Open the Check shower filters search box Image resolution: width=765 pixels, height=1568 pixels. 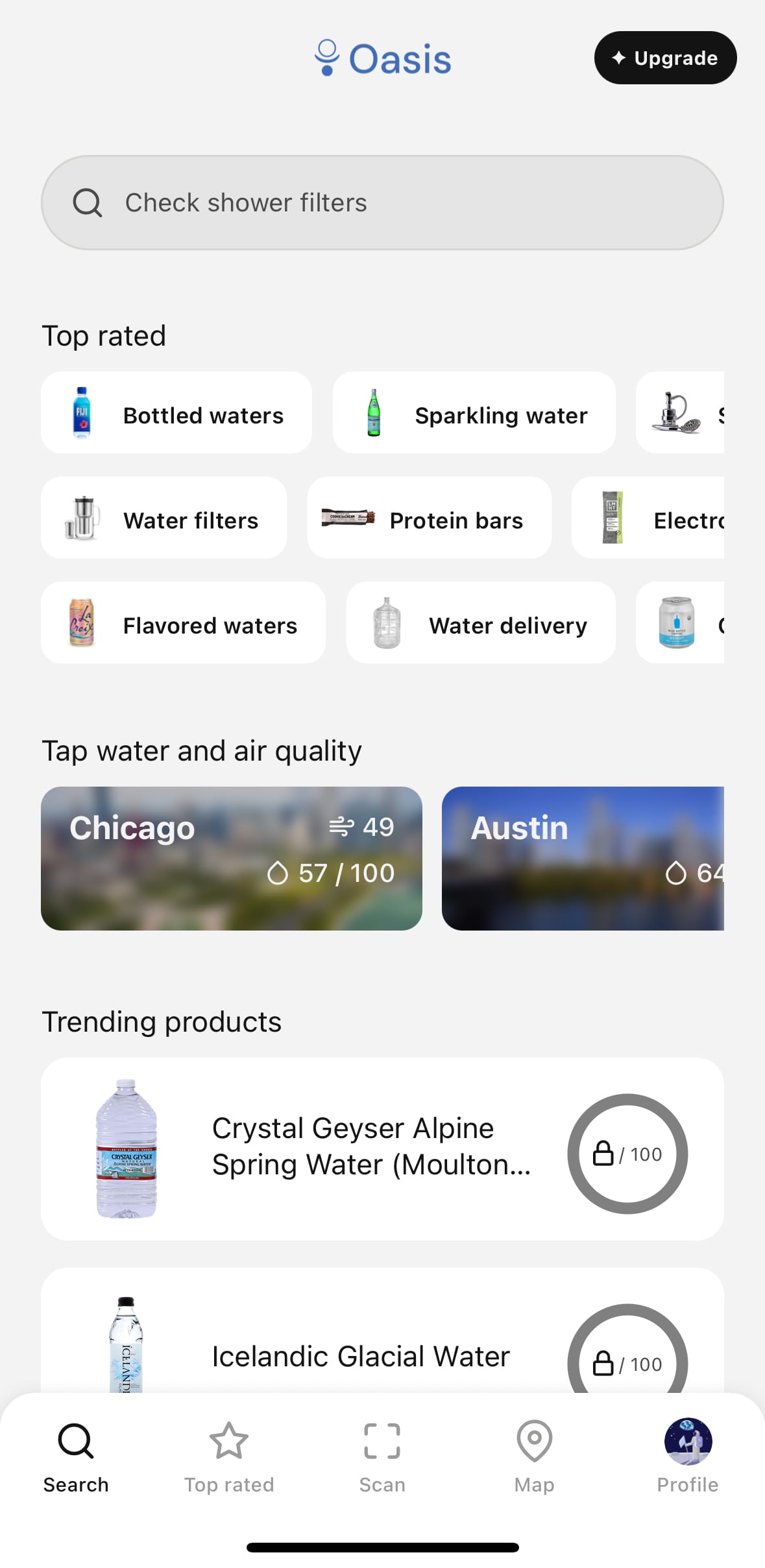click(x=382, y=202)
